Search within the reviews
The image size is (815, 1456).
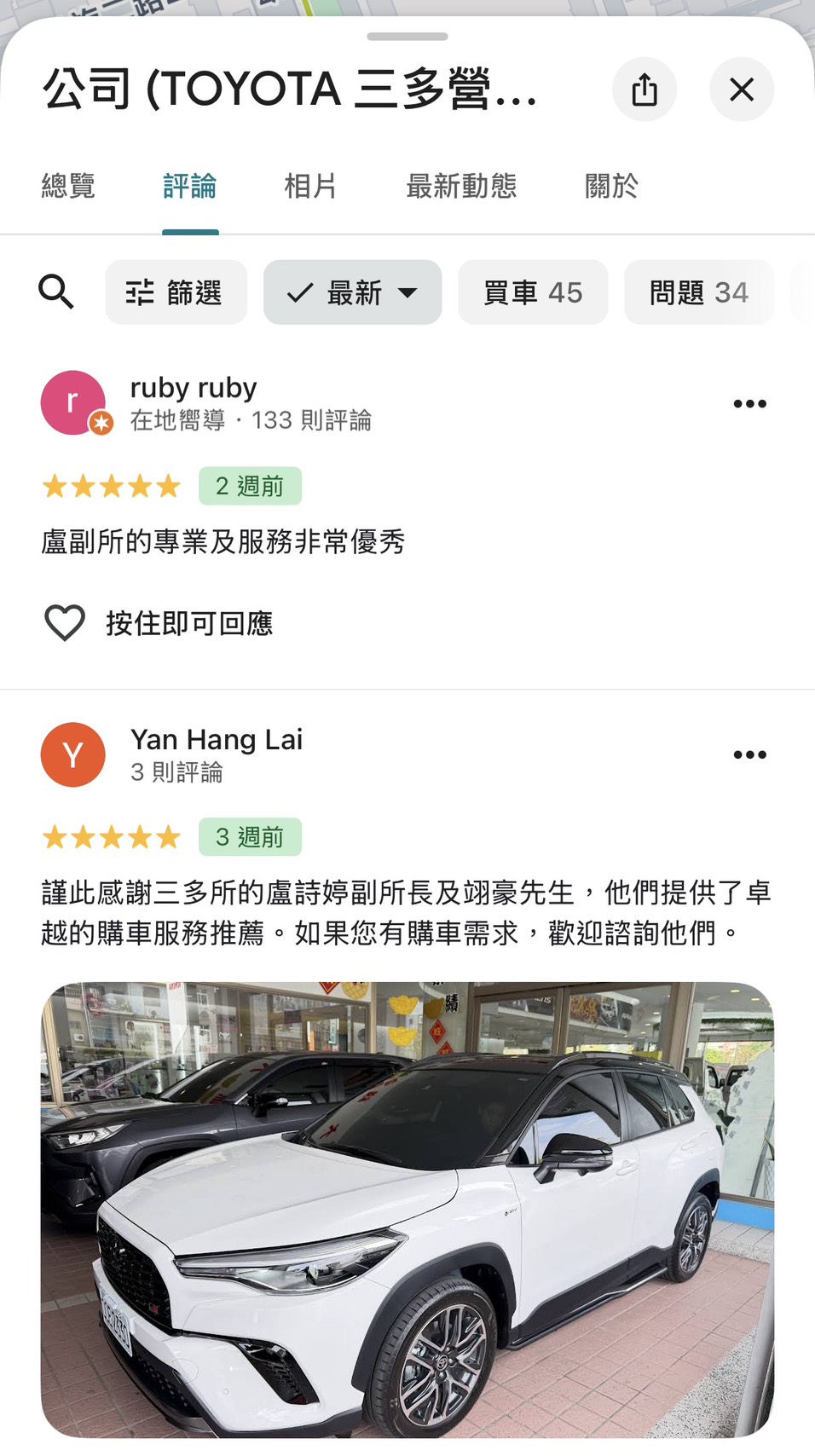56,292
